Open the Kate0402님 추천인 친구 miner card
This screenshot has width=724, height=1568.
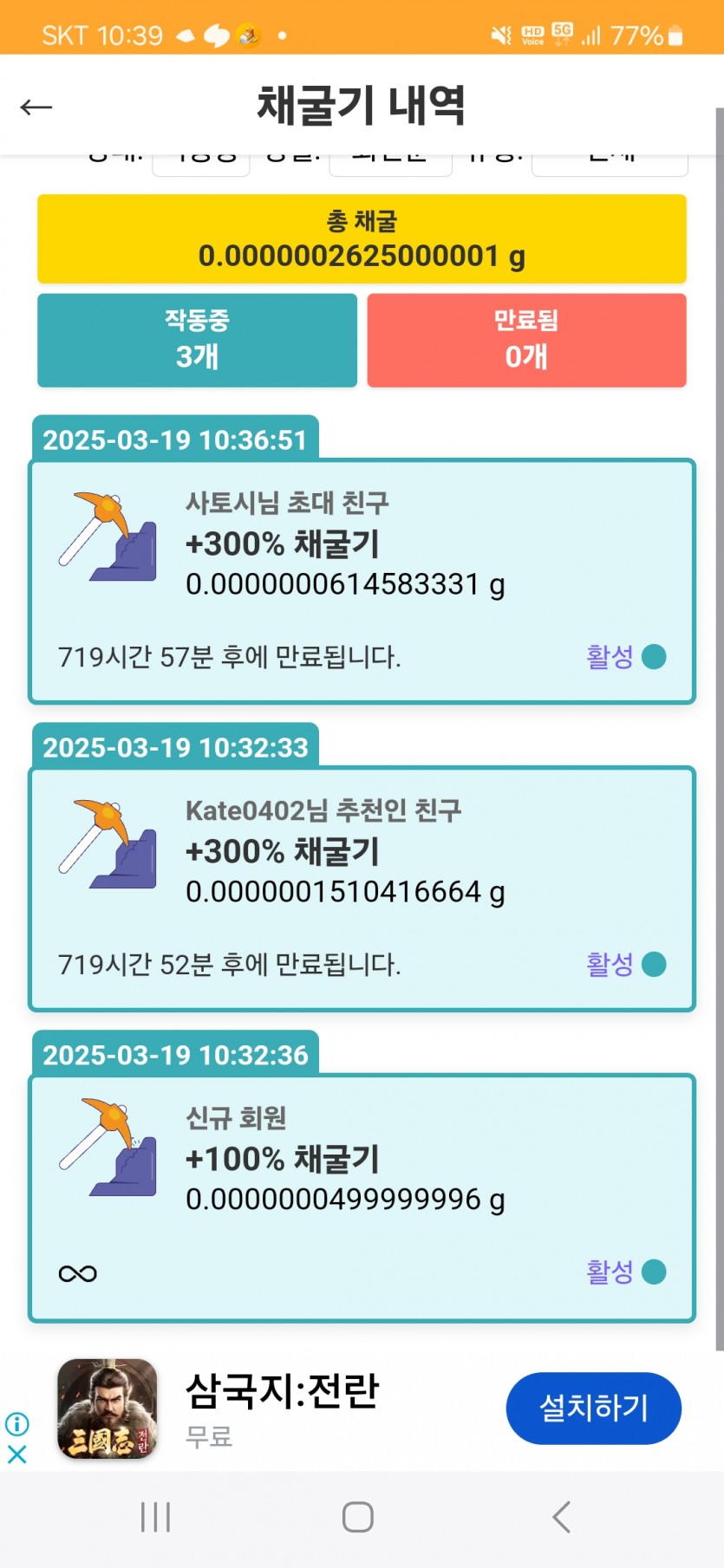pos(362,889)
